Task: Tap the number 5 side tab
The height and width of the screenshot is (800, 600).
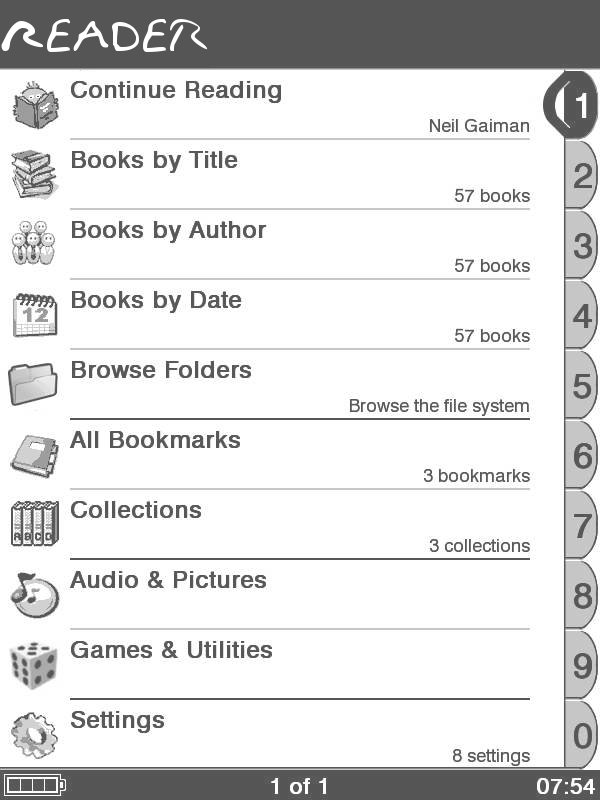Action: click(x=582, y=386)
